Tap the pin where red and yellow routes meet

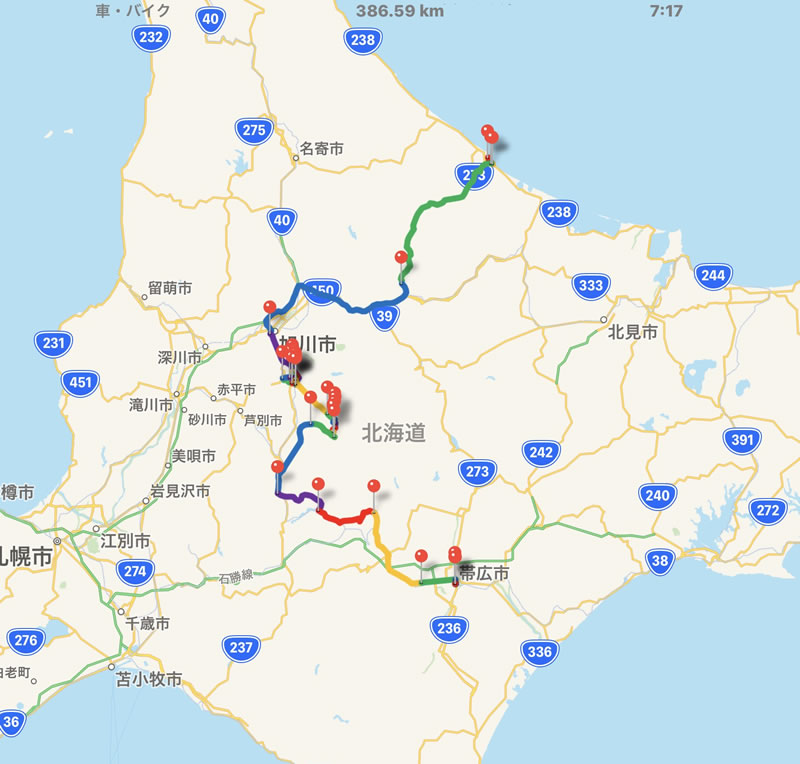(375, 487)
